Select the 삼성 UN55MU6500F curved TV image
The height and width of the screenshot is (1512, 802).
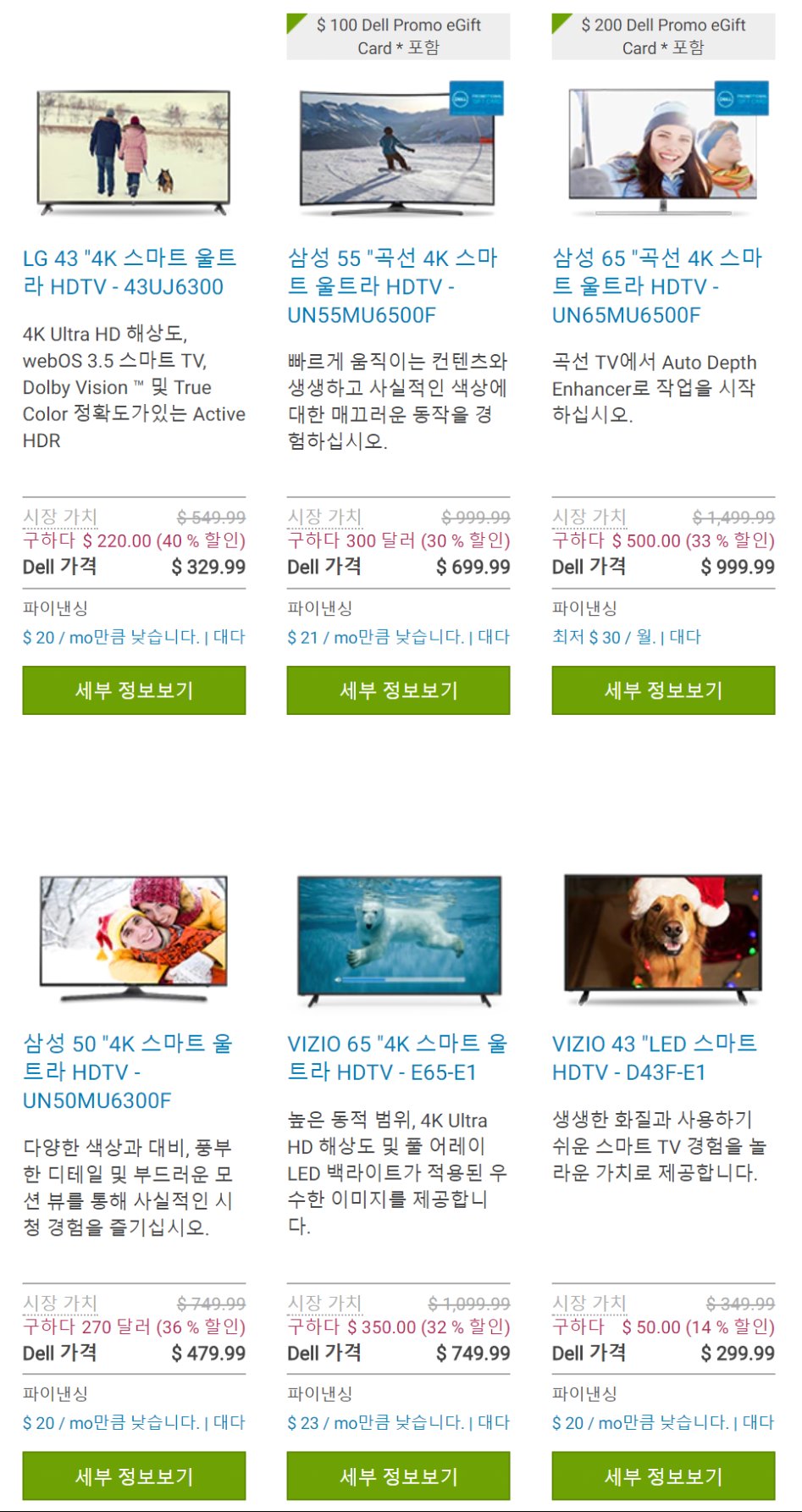click(396, 149)
